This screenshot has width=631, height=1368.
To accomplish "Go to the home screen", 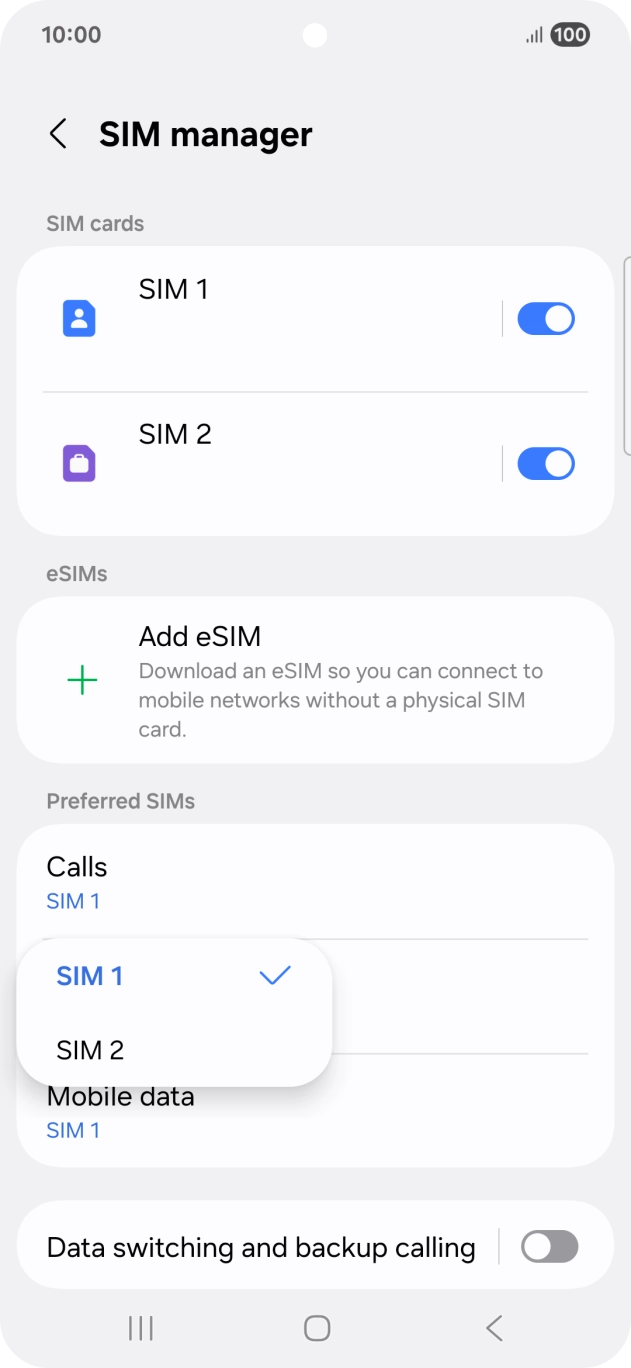I will click(316, 1328).
